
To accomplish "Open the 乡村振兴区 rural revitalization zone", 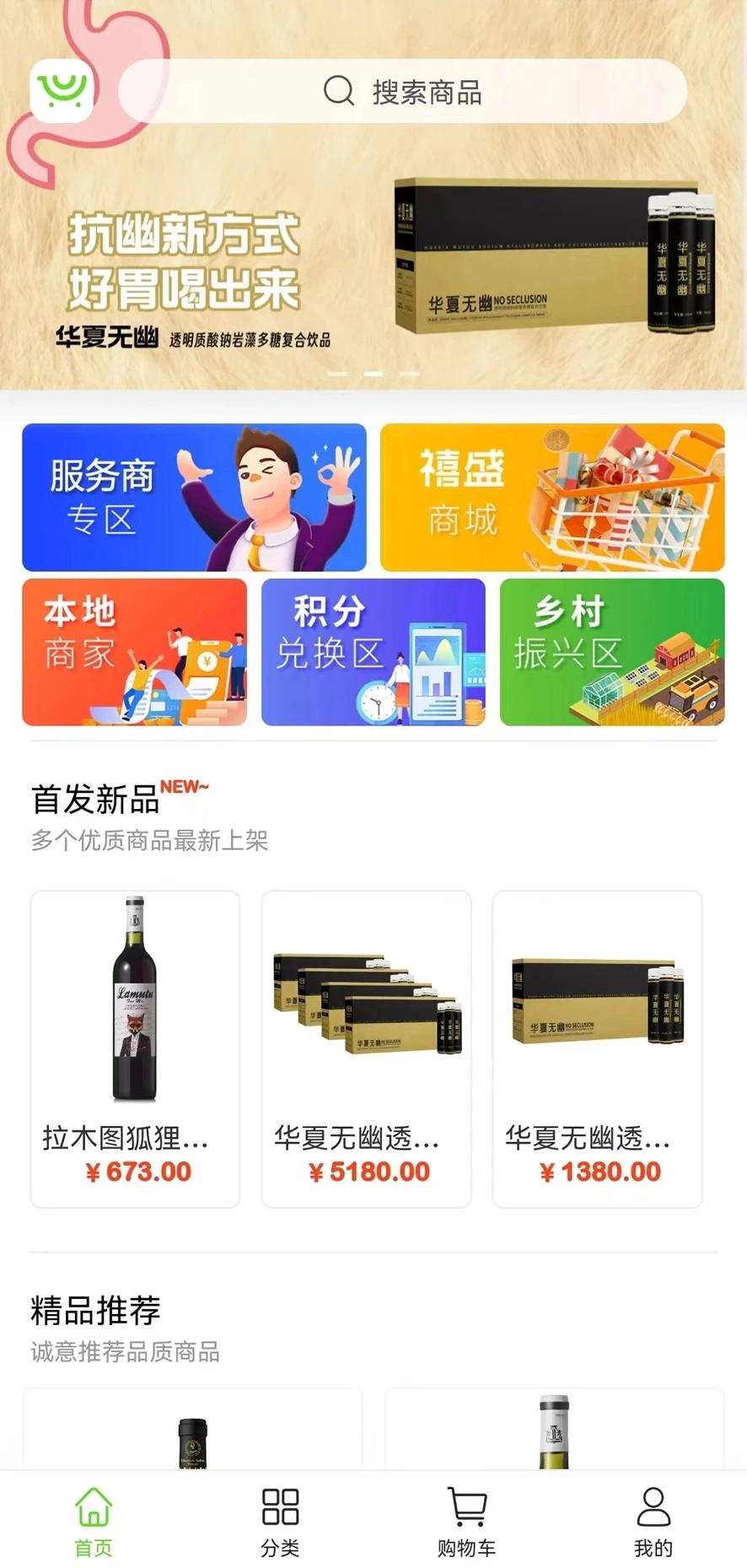I will (x=611, y=651).
